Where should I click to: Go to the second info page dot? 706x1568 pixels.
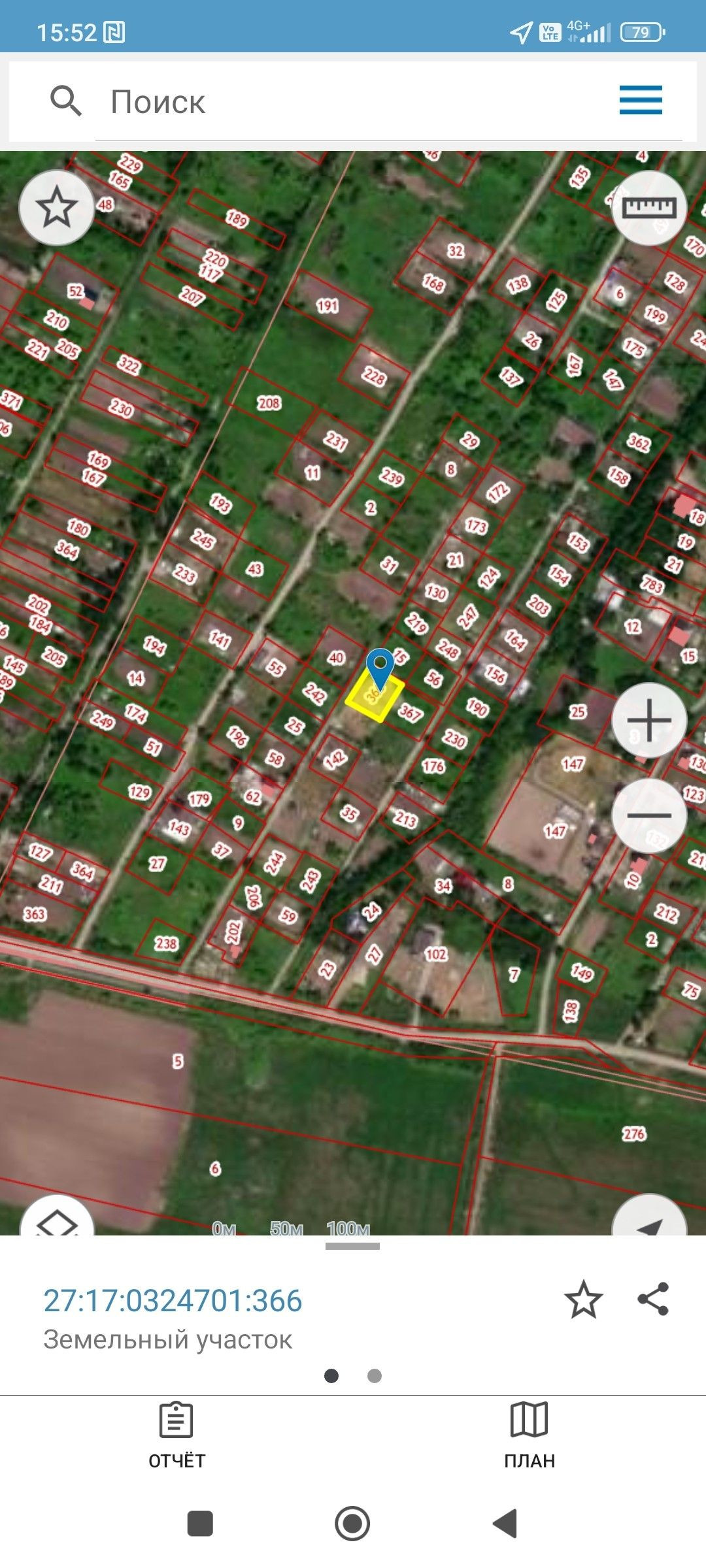pyautogui.click(x=375, y=1376)
